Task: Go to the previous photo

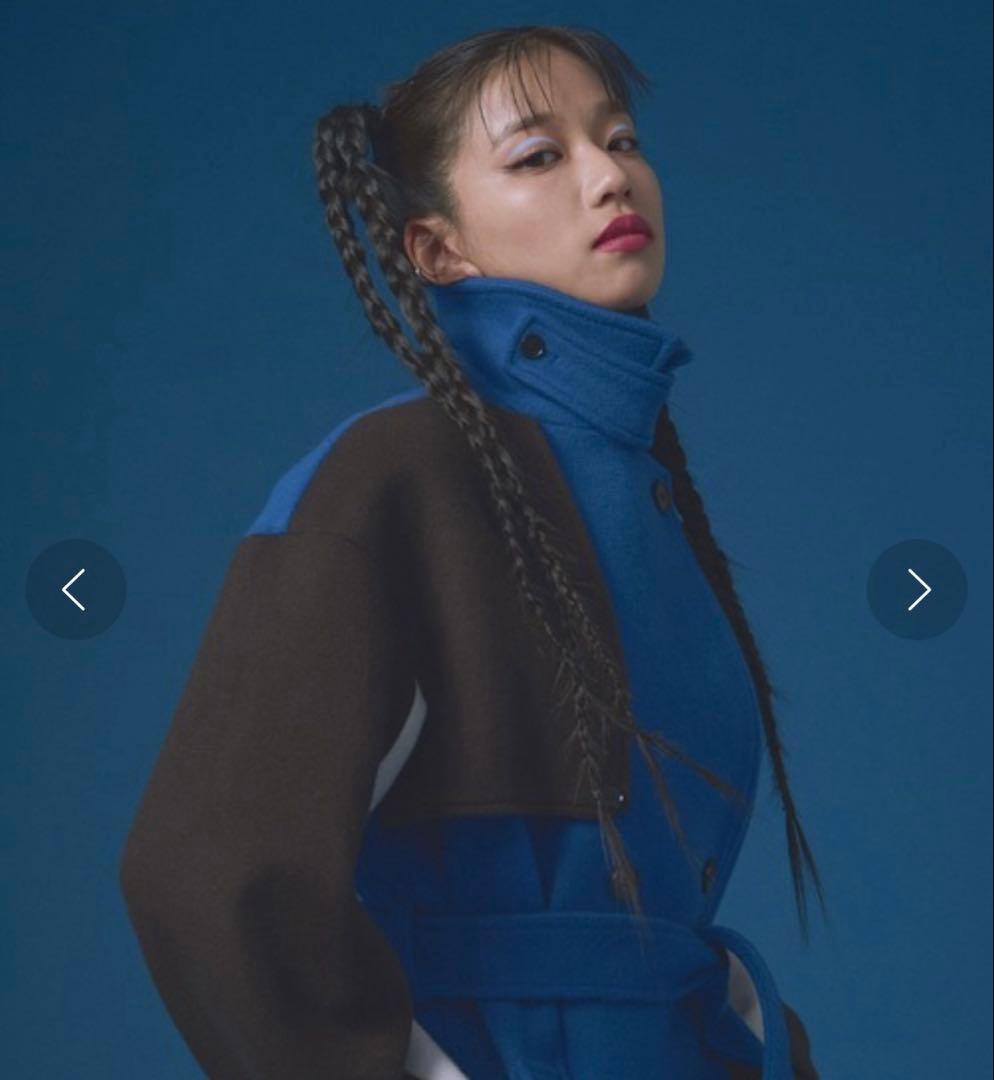Action: point(75,589)
